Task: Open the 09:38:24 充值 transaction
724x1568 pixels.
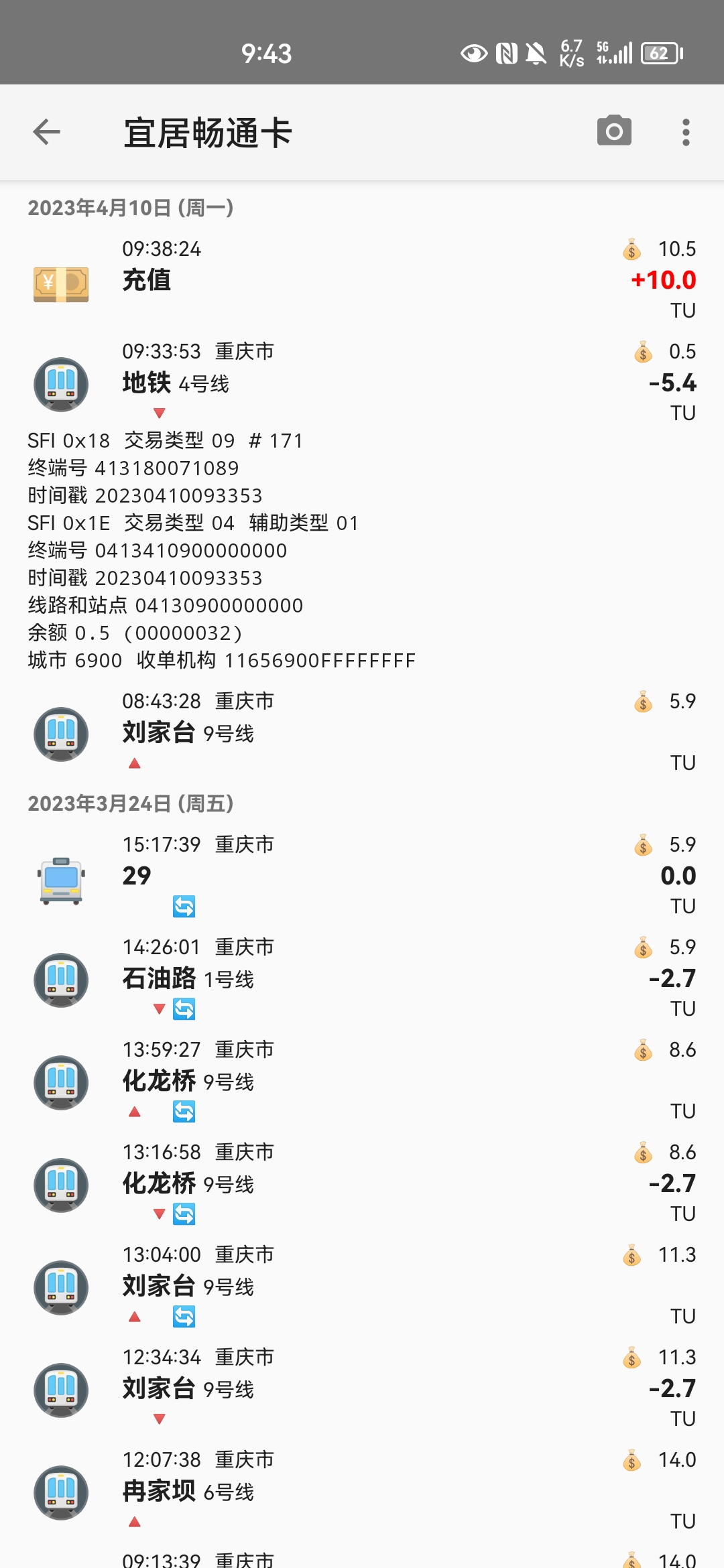Action: (362, 280)
